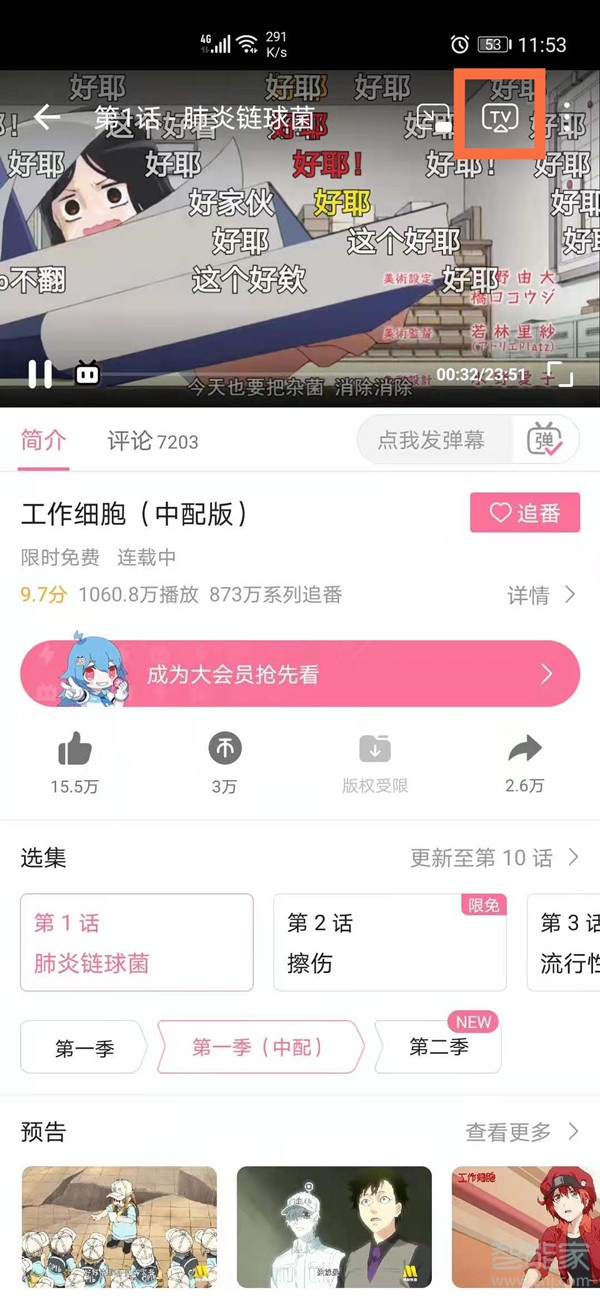Enter fullscreen video mode
The height and width of the screenshot is (1300, 600).
tap(559, 373)
